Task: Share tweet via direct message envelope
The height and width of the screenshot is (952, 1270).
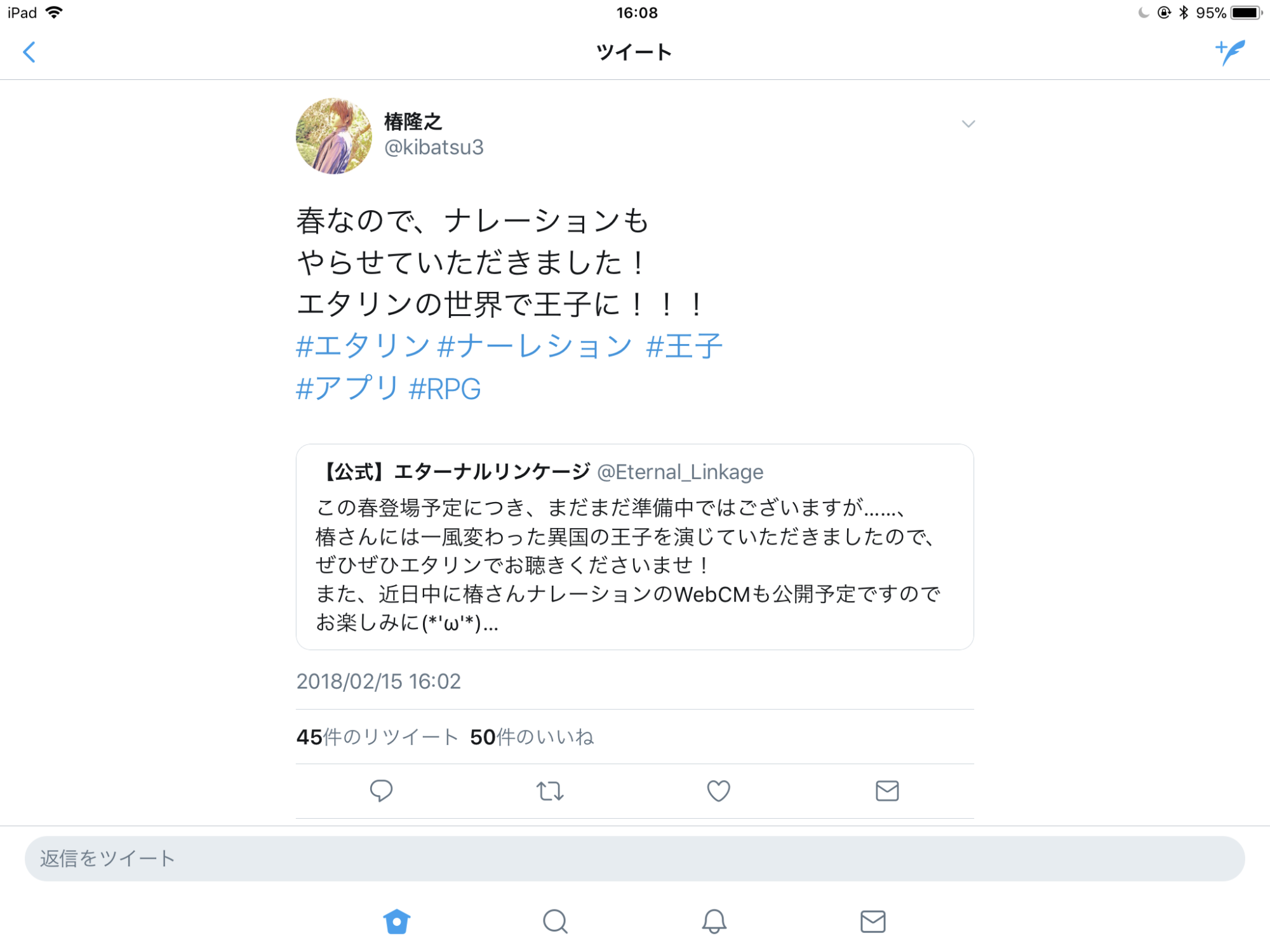Action: coord(887,791)
